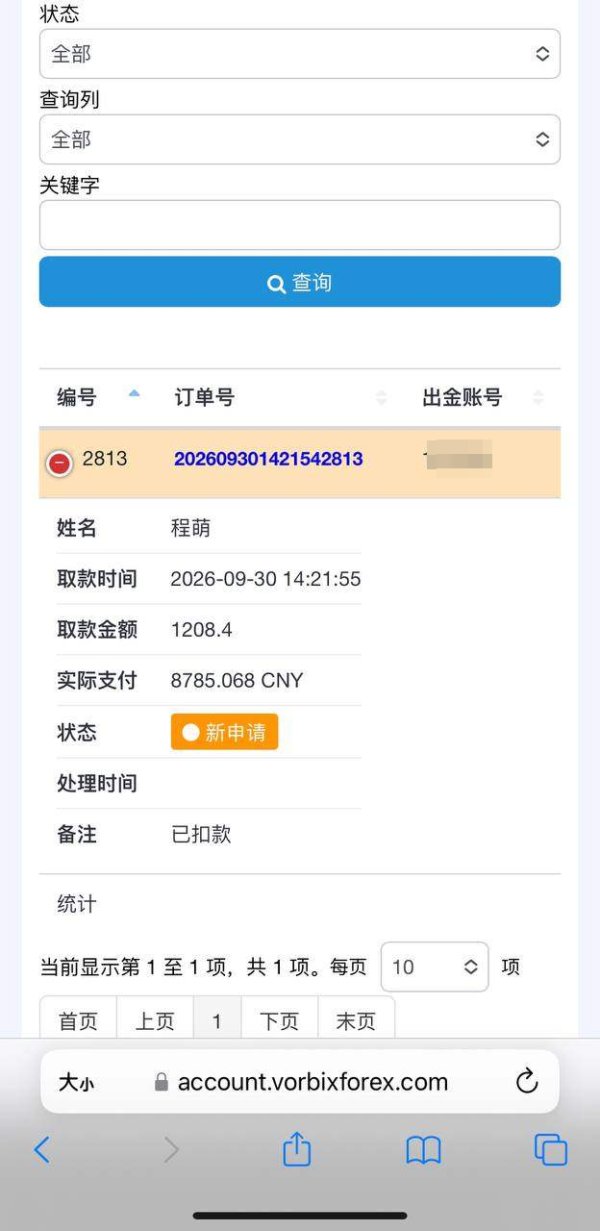Reload the page from address bar

point(527,1081)
